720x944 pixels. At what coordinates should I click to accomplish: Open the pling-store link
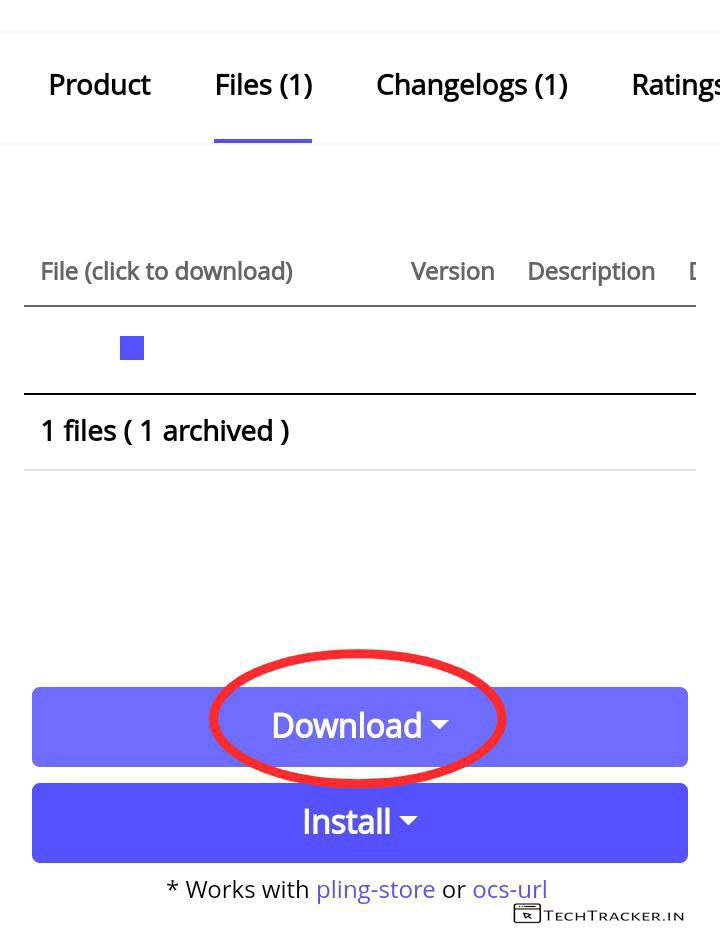(x=375, y=889)
